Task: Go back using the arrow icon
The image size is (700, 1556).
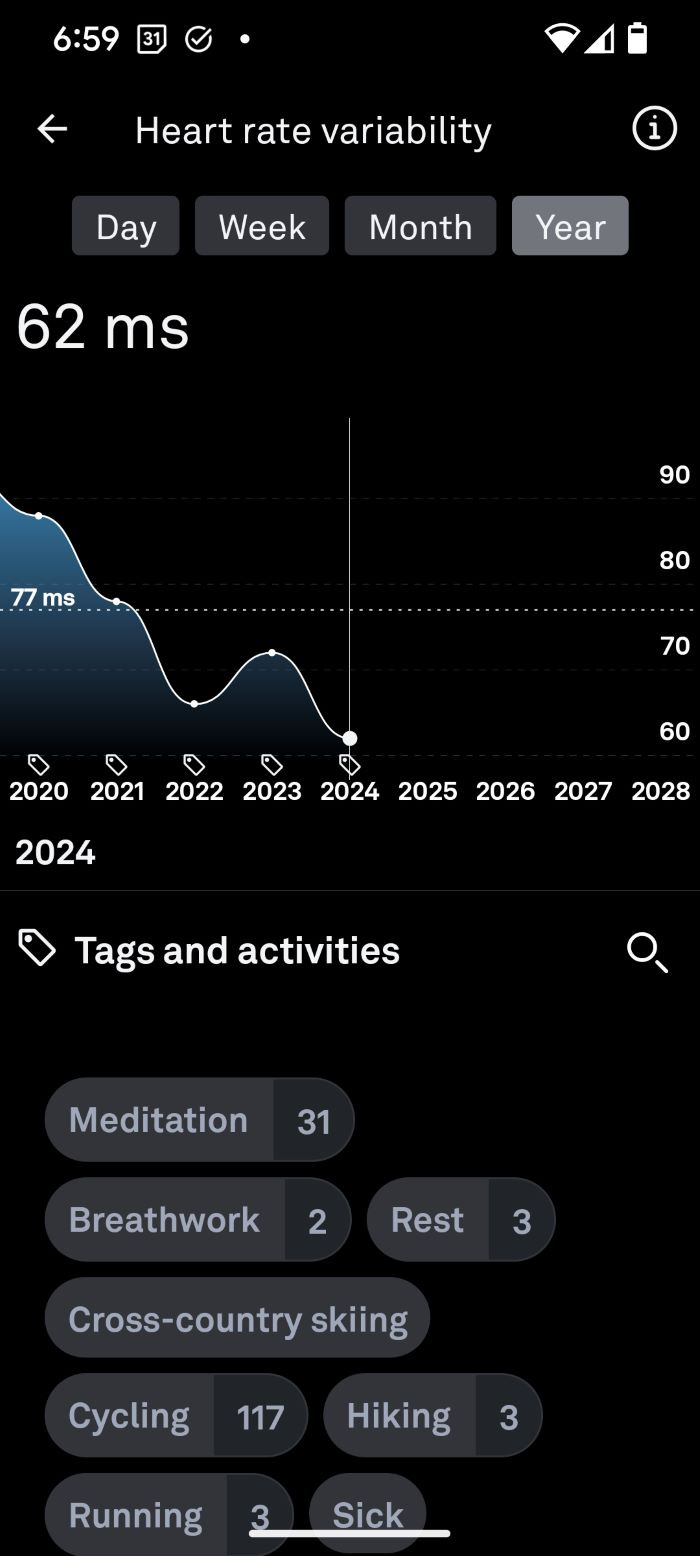Action: [x=52, y=129]
